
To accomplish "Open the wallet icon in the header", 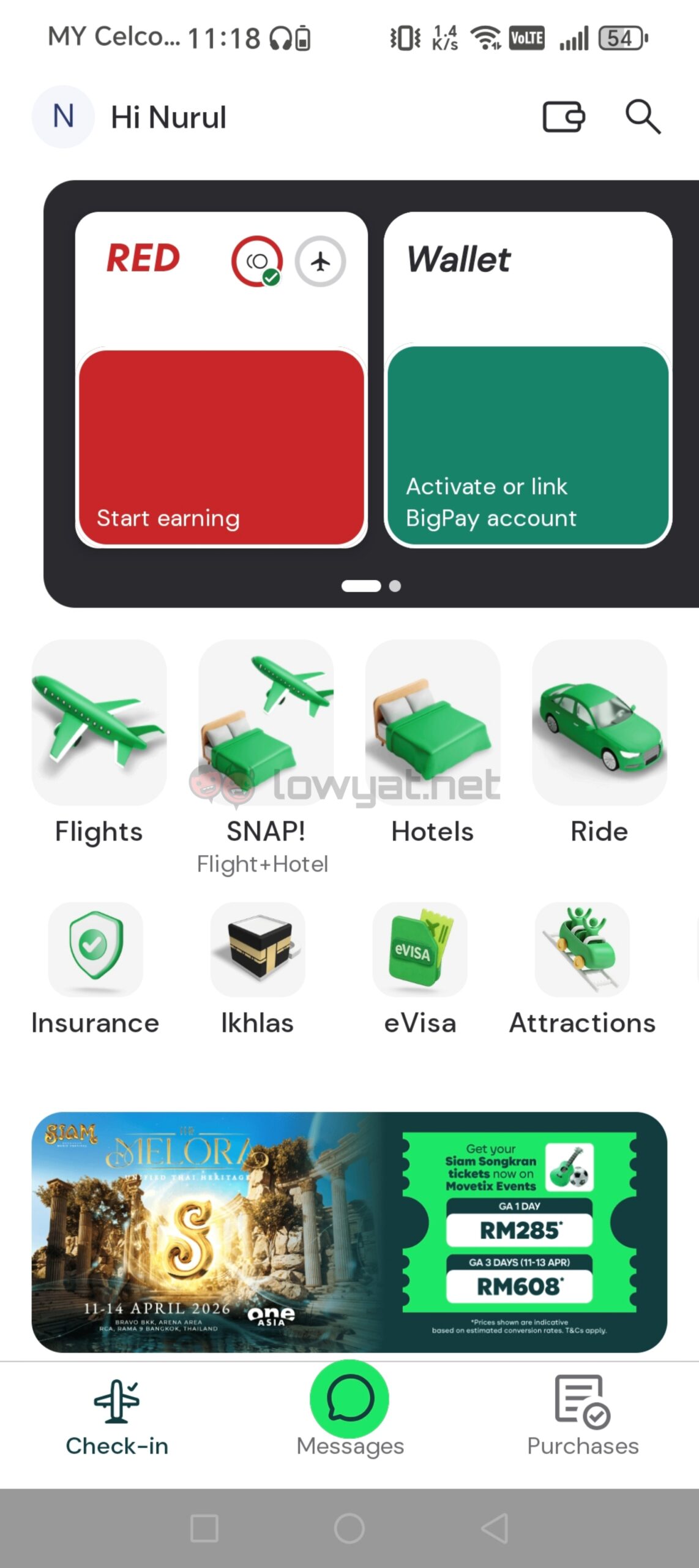I will click(x=563, y=116).
